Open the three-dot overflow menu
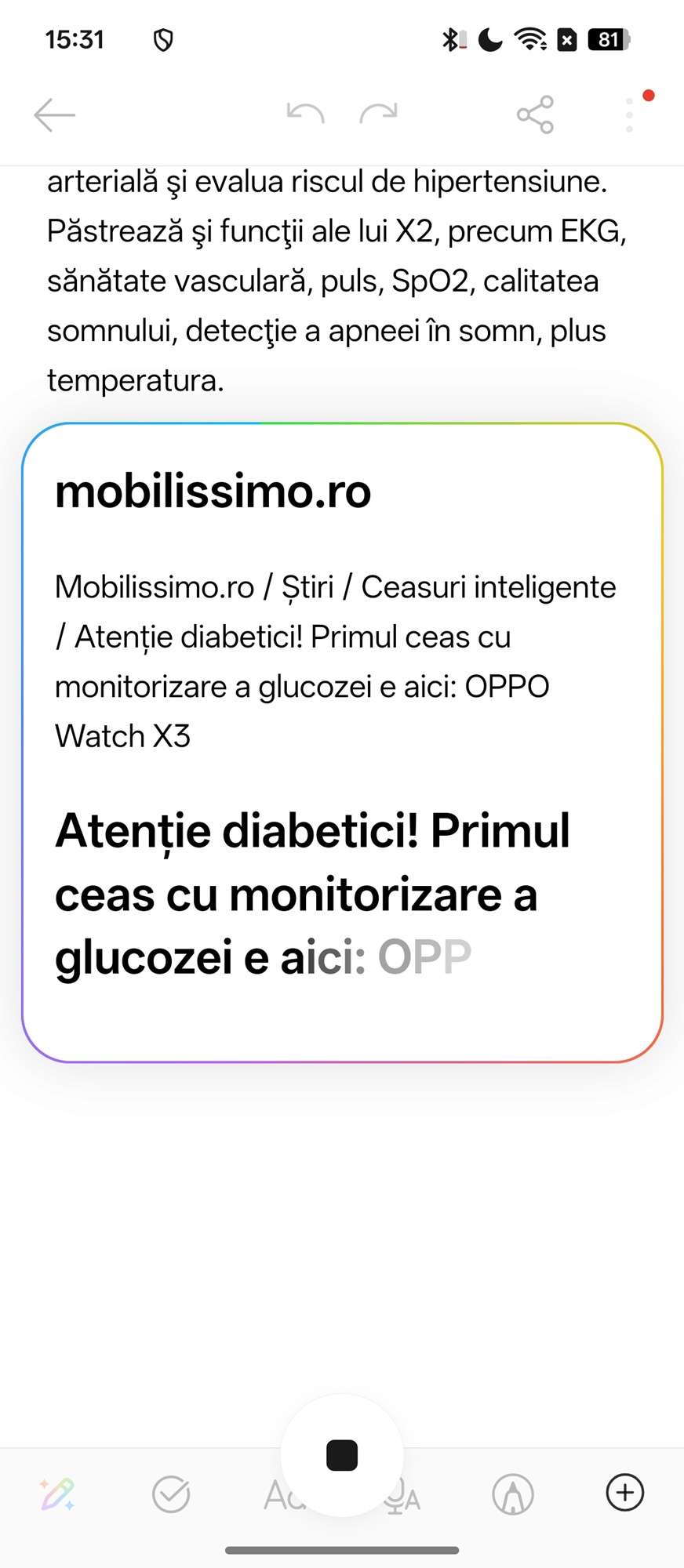 [x=629, y=115]
